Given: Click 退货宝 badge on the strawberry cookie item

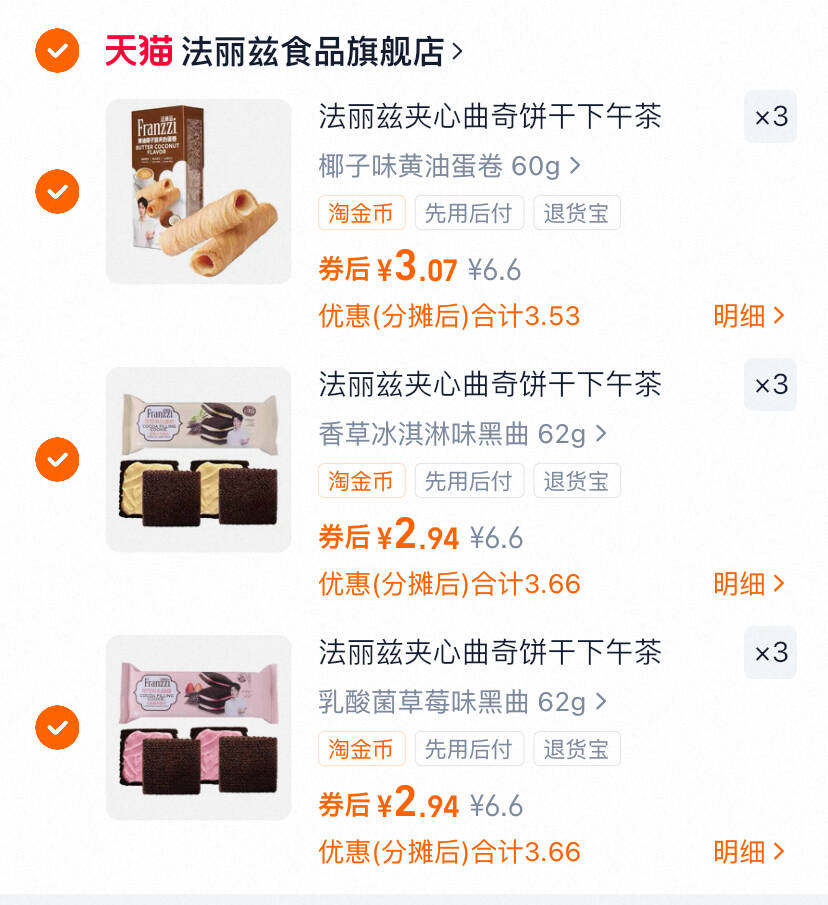Looking at the screenshot, I should tap(577, 748).
